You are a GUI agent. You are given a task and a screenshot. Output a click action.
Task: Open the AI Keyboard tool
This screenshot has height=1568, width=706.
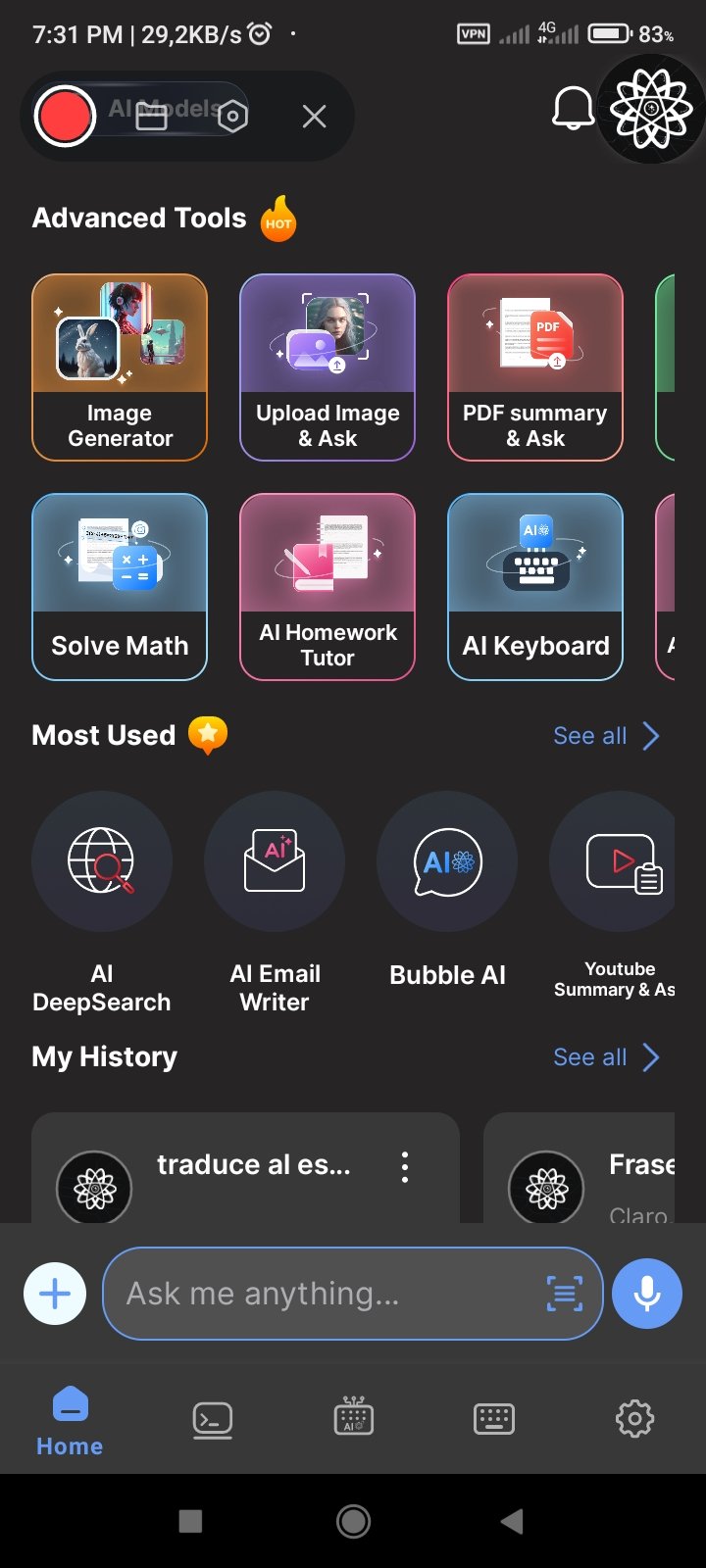[x=535, y=587]
